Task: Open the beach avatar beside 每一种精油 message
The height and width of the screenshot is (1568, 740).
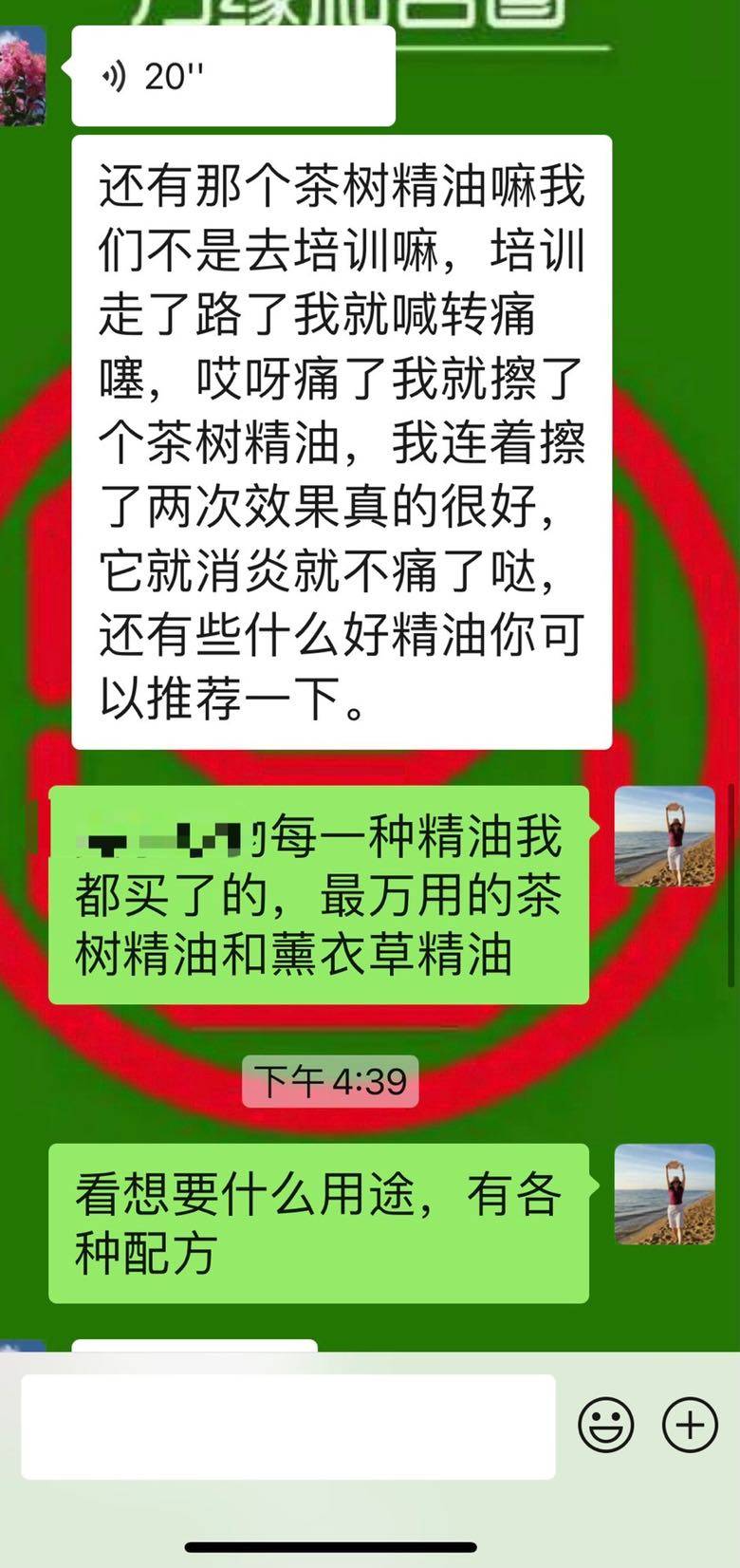Action: (x=664, y=836)
